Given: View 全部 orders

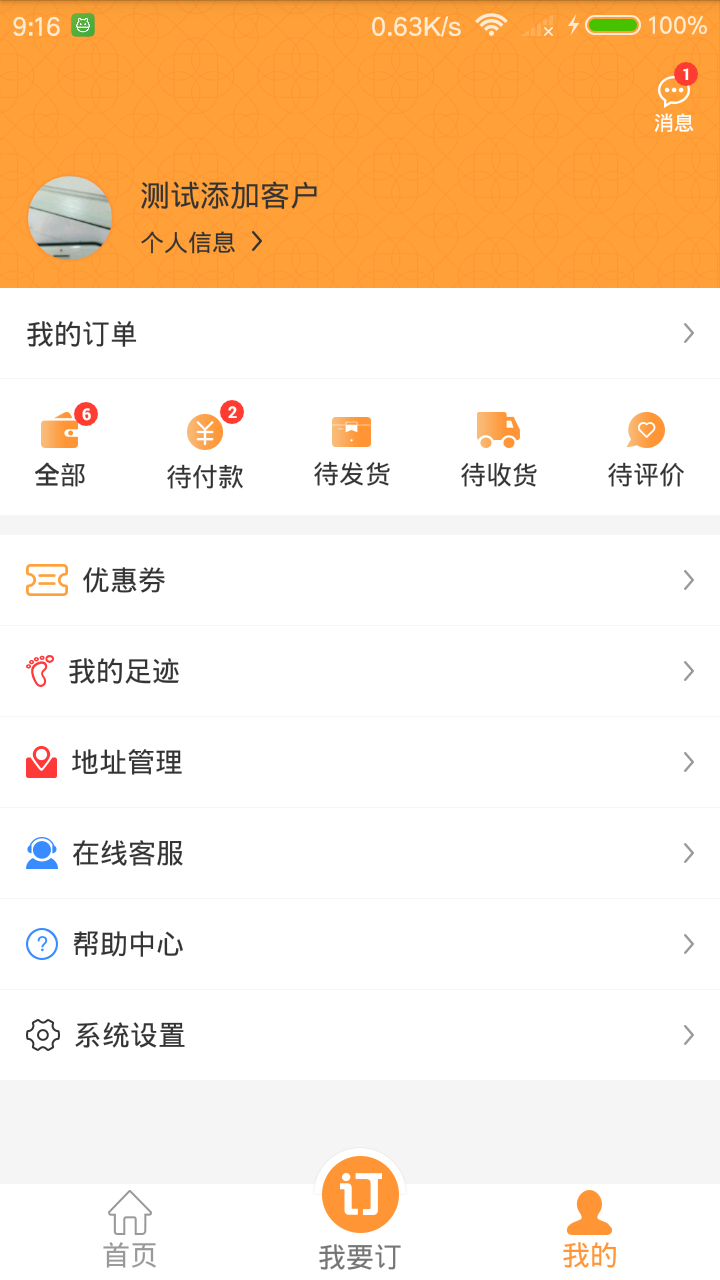Looking at the screenshot, I should point(61,448).
